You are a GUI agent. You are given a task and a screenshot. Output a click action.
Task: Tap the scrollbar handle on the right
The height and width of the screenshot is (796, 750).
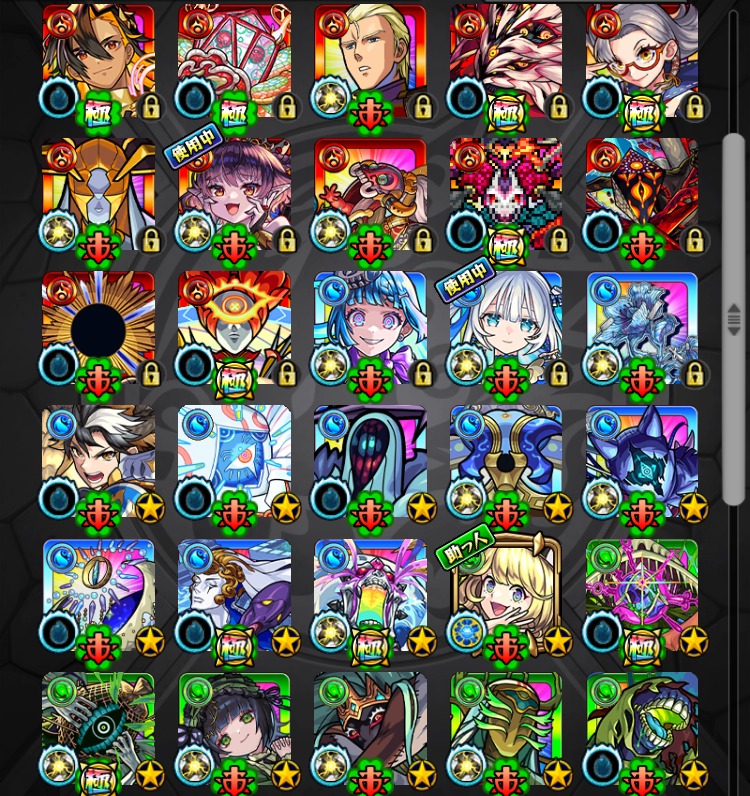point(734,318)
